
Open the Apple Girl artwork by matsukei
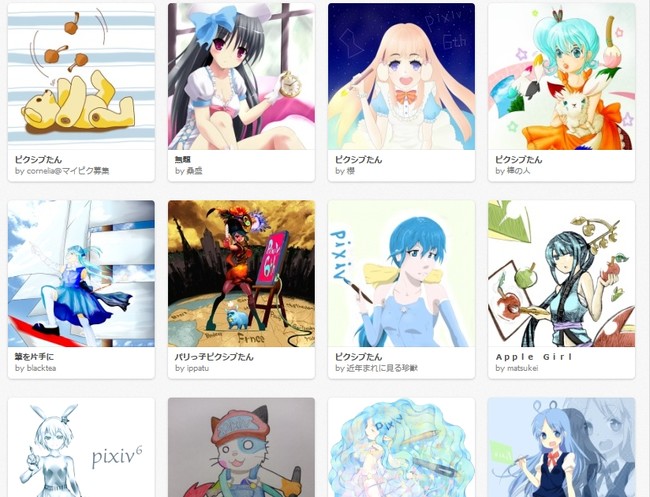pyautogui.click(x=561, y=273)
